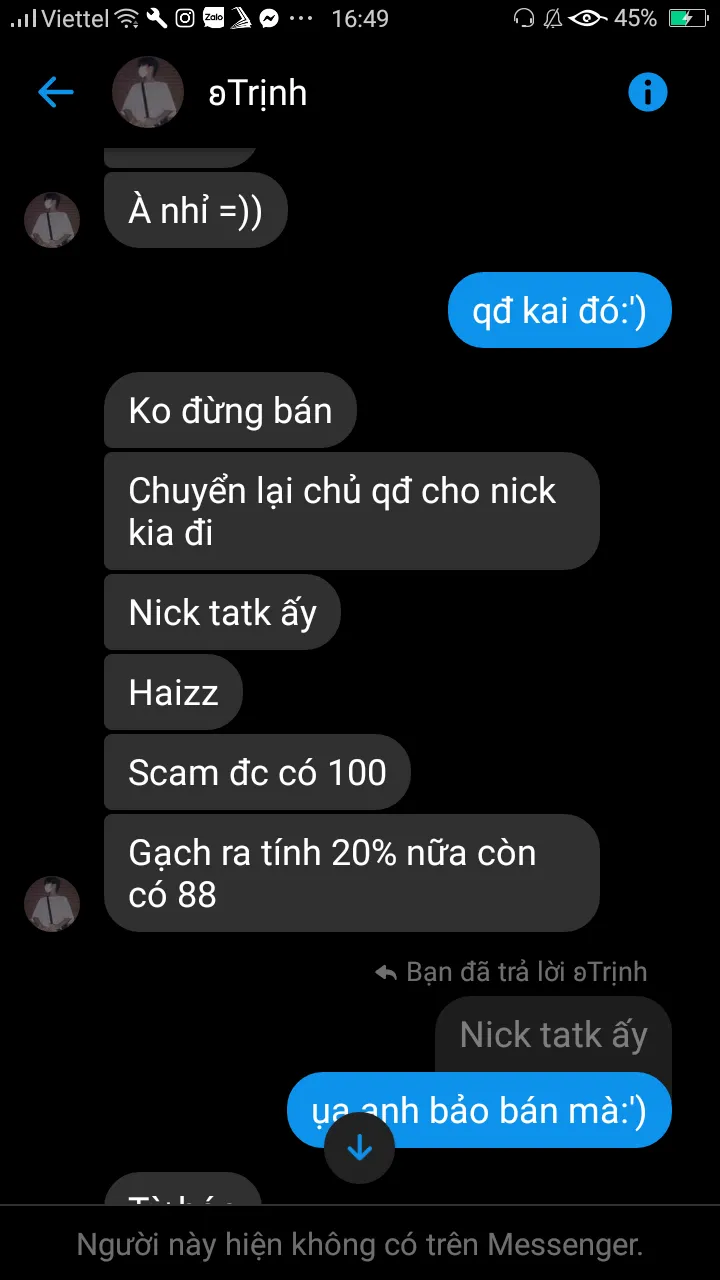Go back to the chat list
The image size is (720, 1280).
[56, 93]
